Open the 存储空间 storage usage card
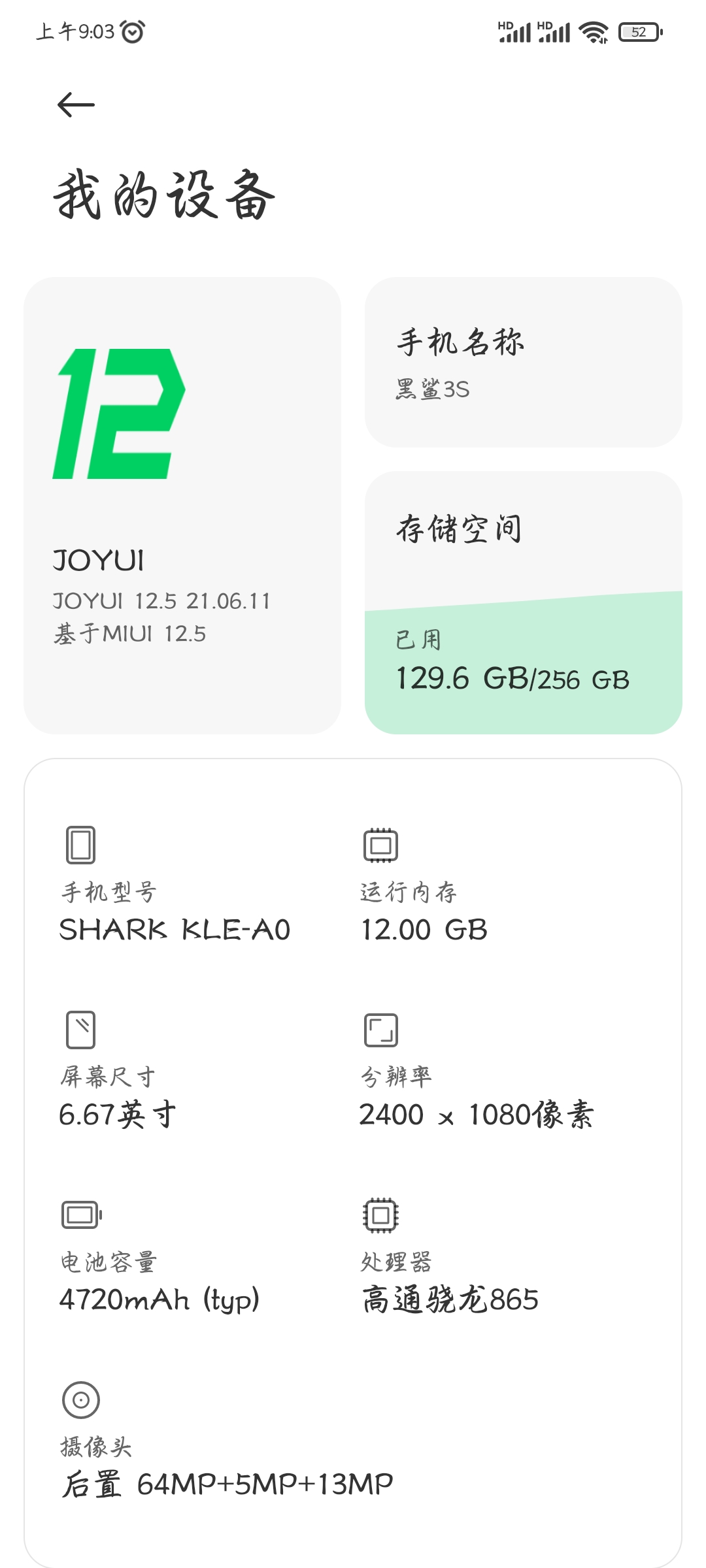The image size is (706, 1568). (524, 602)
